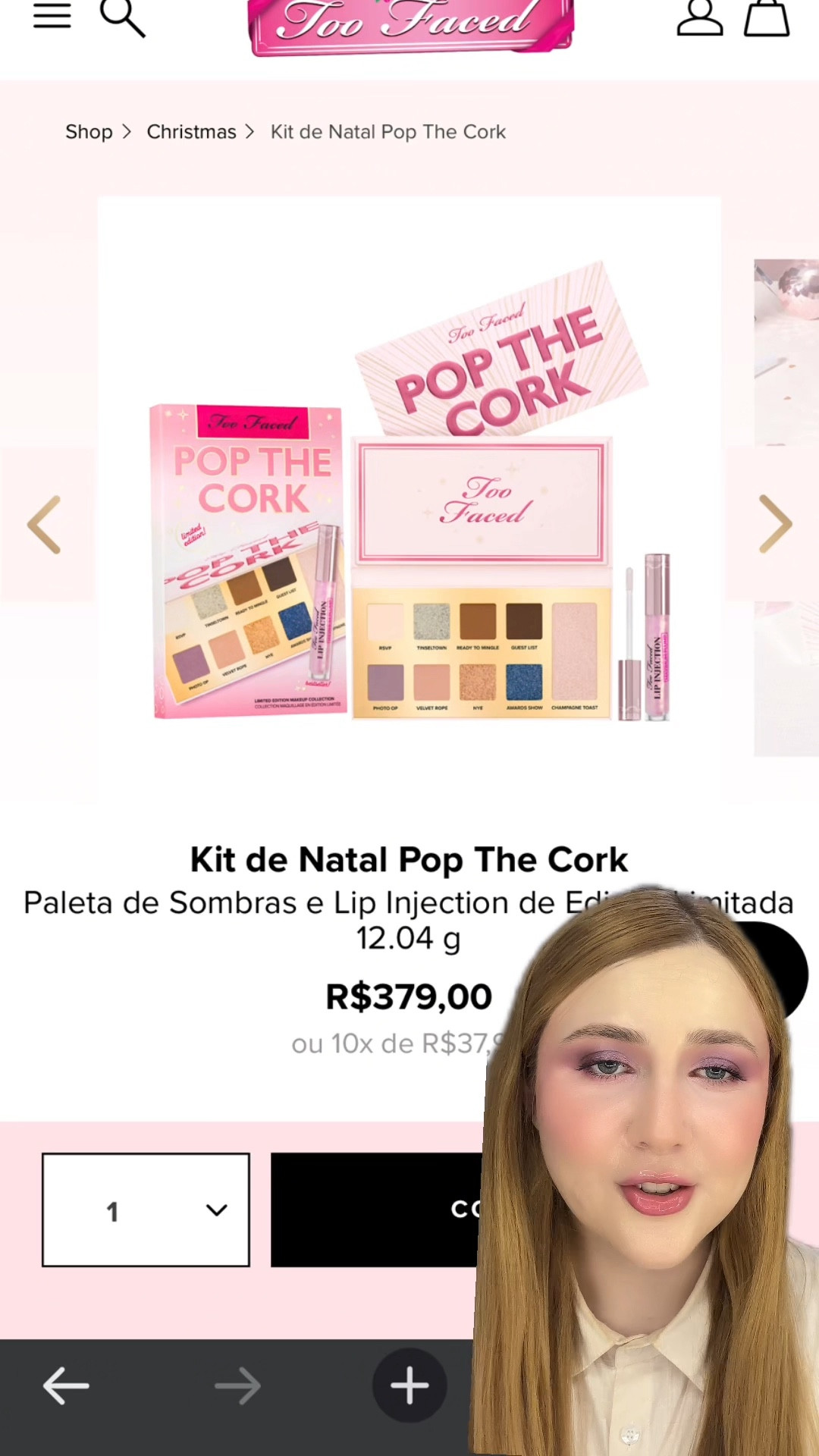Click the browser forward arrow
This screenshot has height=1456, width=819.
pos(237,1385)
